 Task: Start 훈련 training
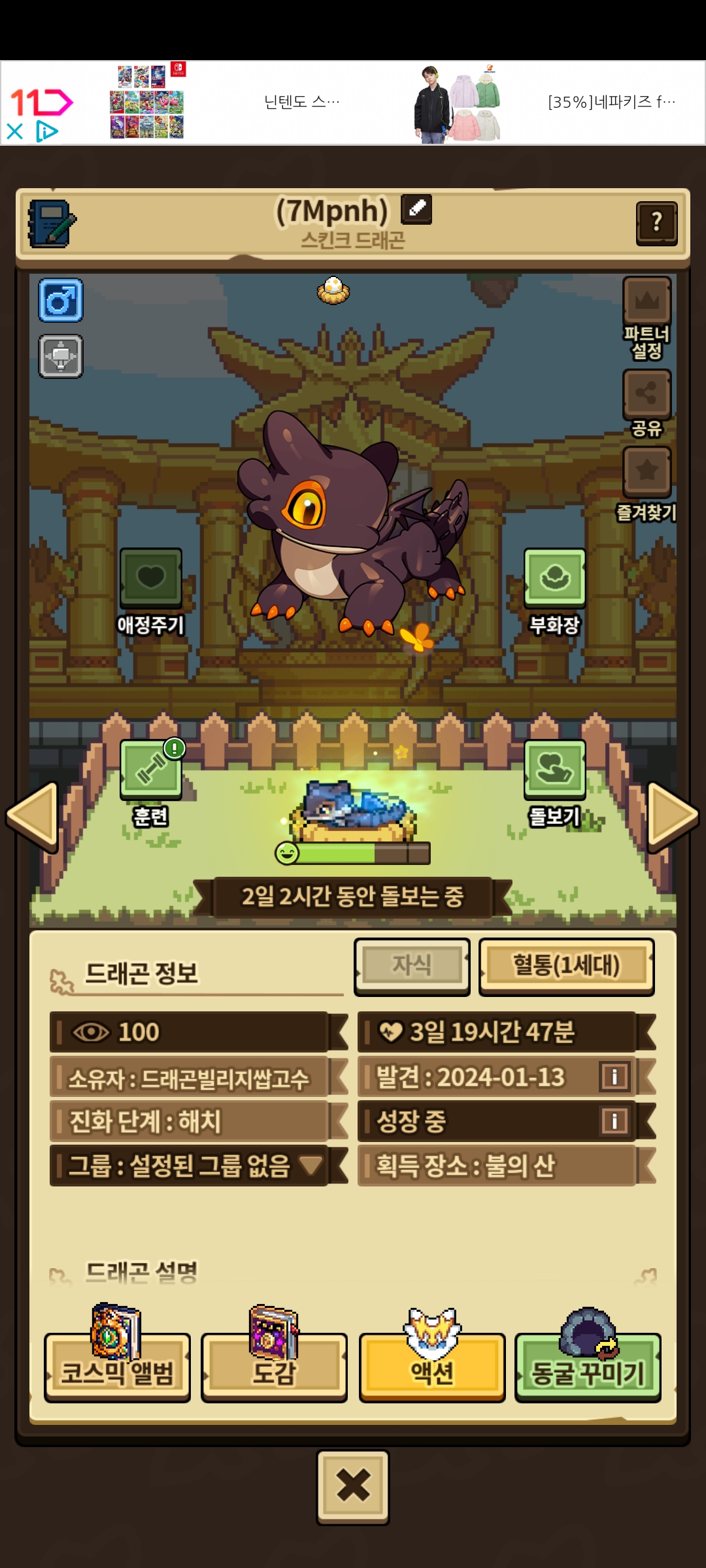tap(151, 770)
